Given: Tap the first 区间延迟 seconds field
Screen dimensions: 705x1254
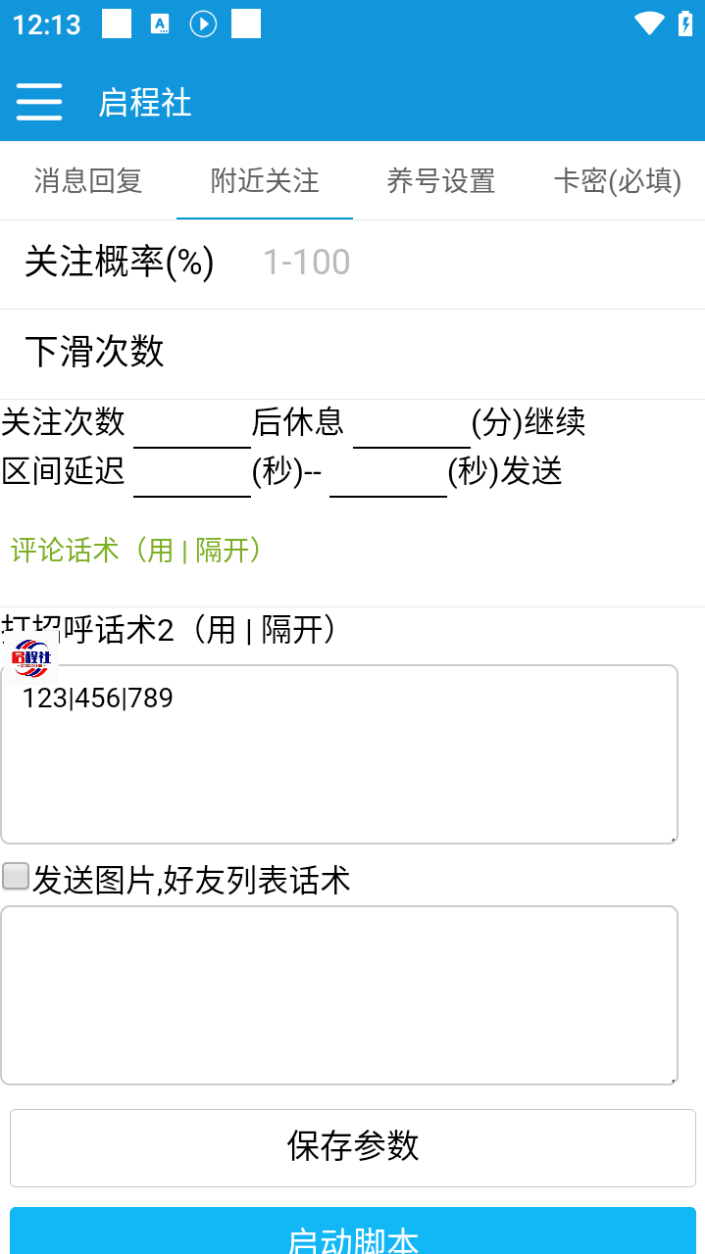Looking at the screenshot, I should coord(192,474).
